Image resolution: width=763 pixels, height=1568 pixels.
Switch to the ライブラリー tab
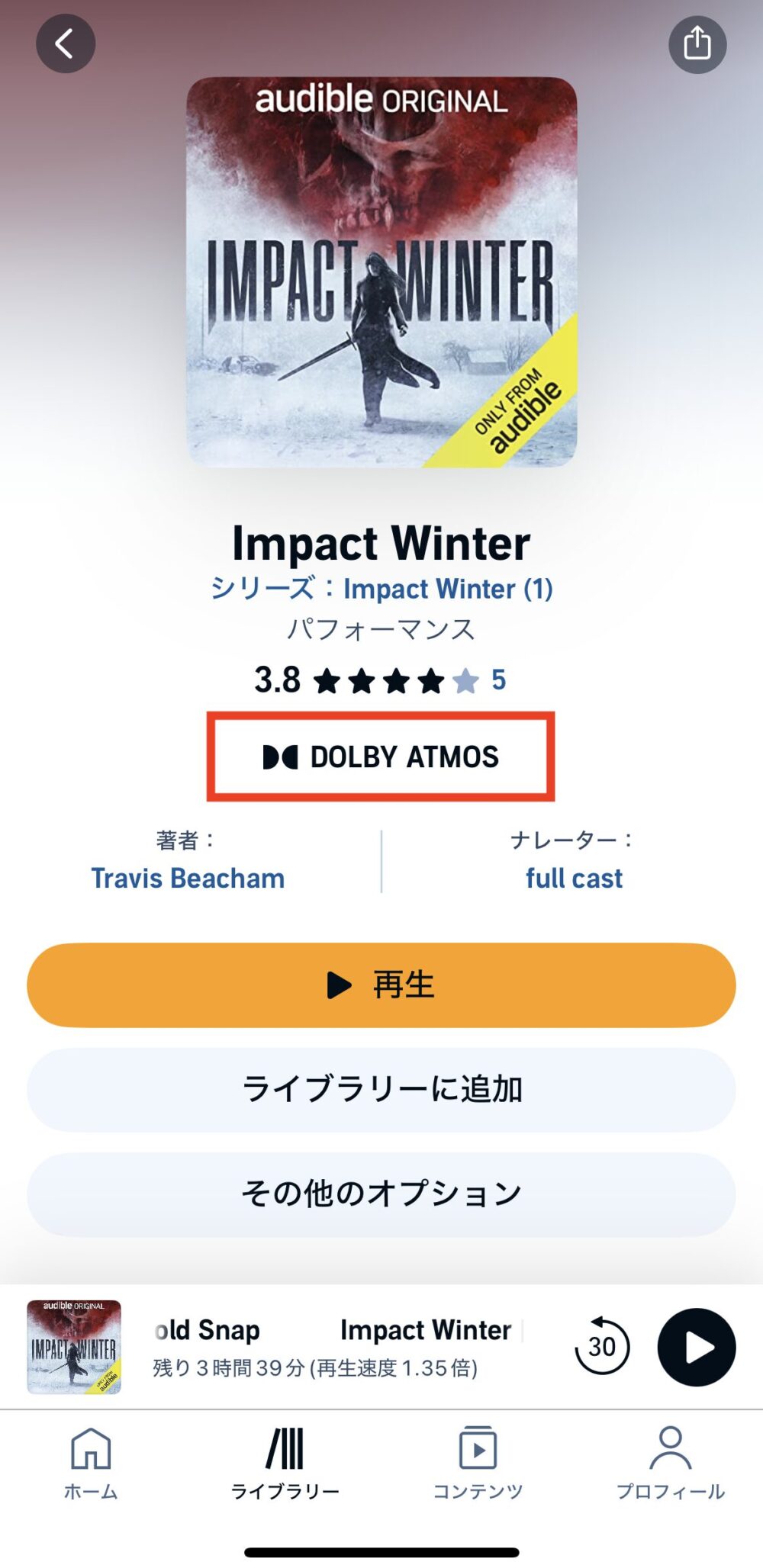pos(285,1464)
